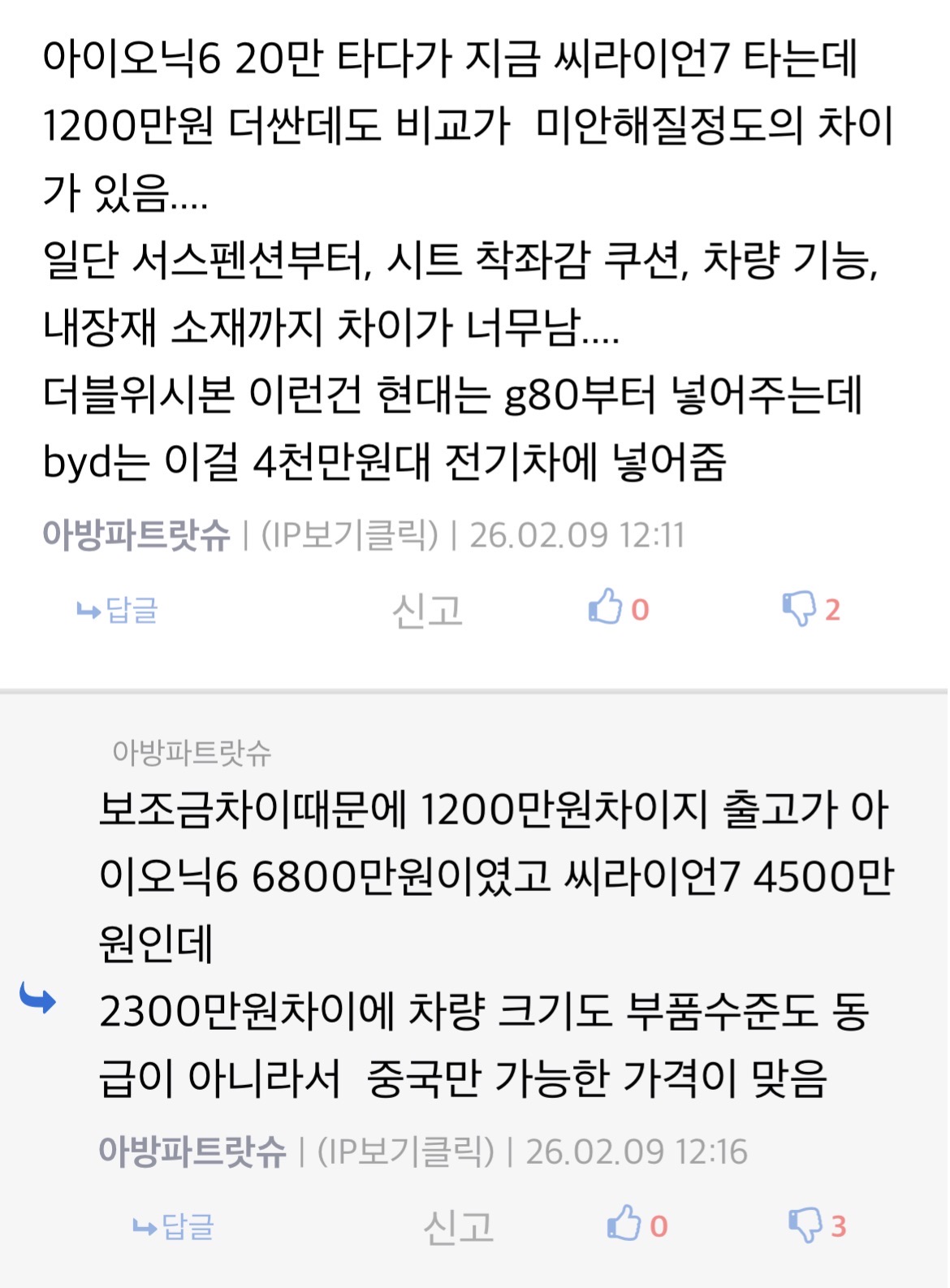Like the 12:11 comment
The height and width of the screenshot is (1288, 950).
click(x=606, y=607)
